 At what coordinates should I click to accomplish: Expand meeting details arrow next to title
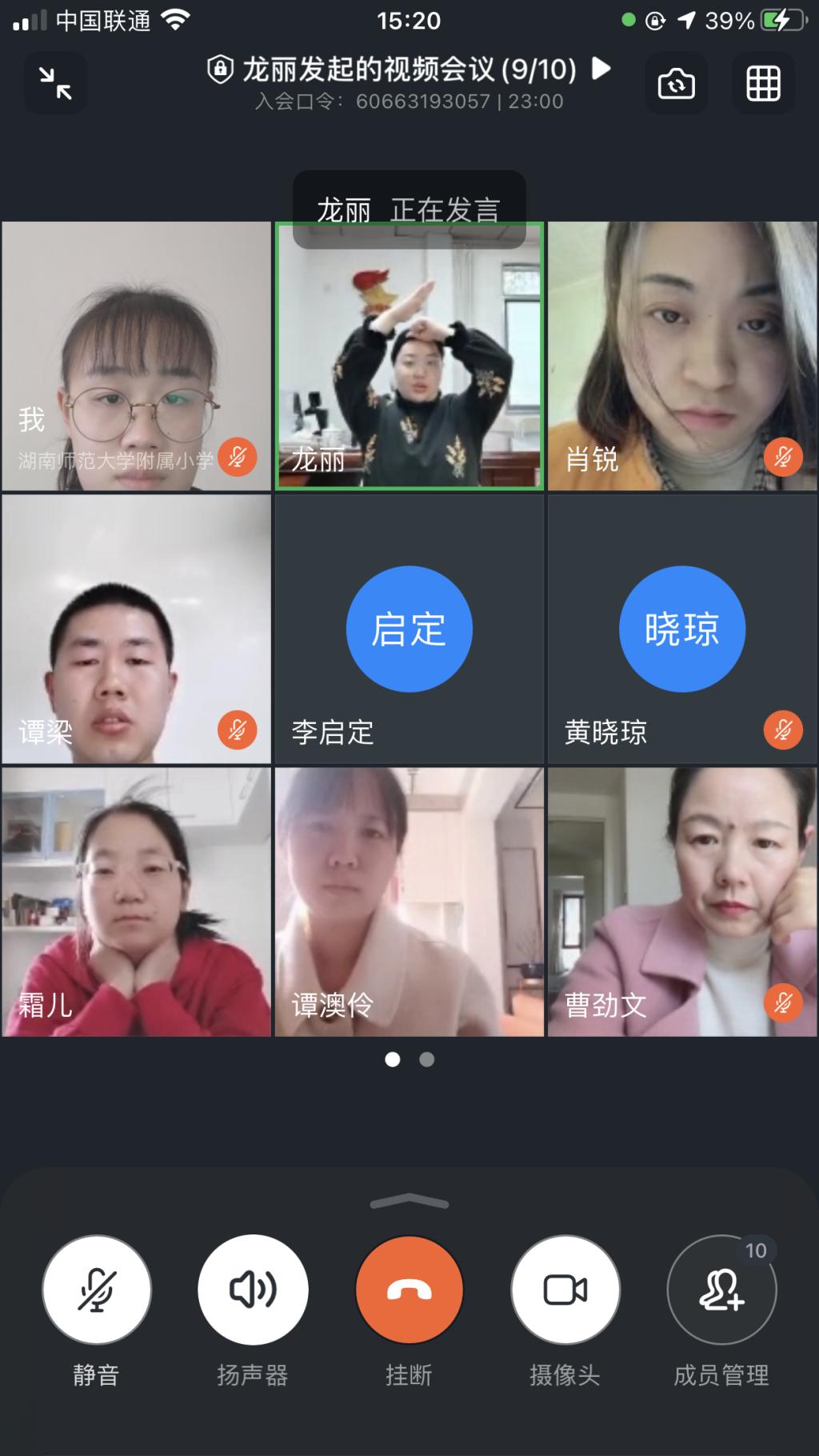(x=601, y=69)
